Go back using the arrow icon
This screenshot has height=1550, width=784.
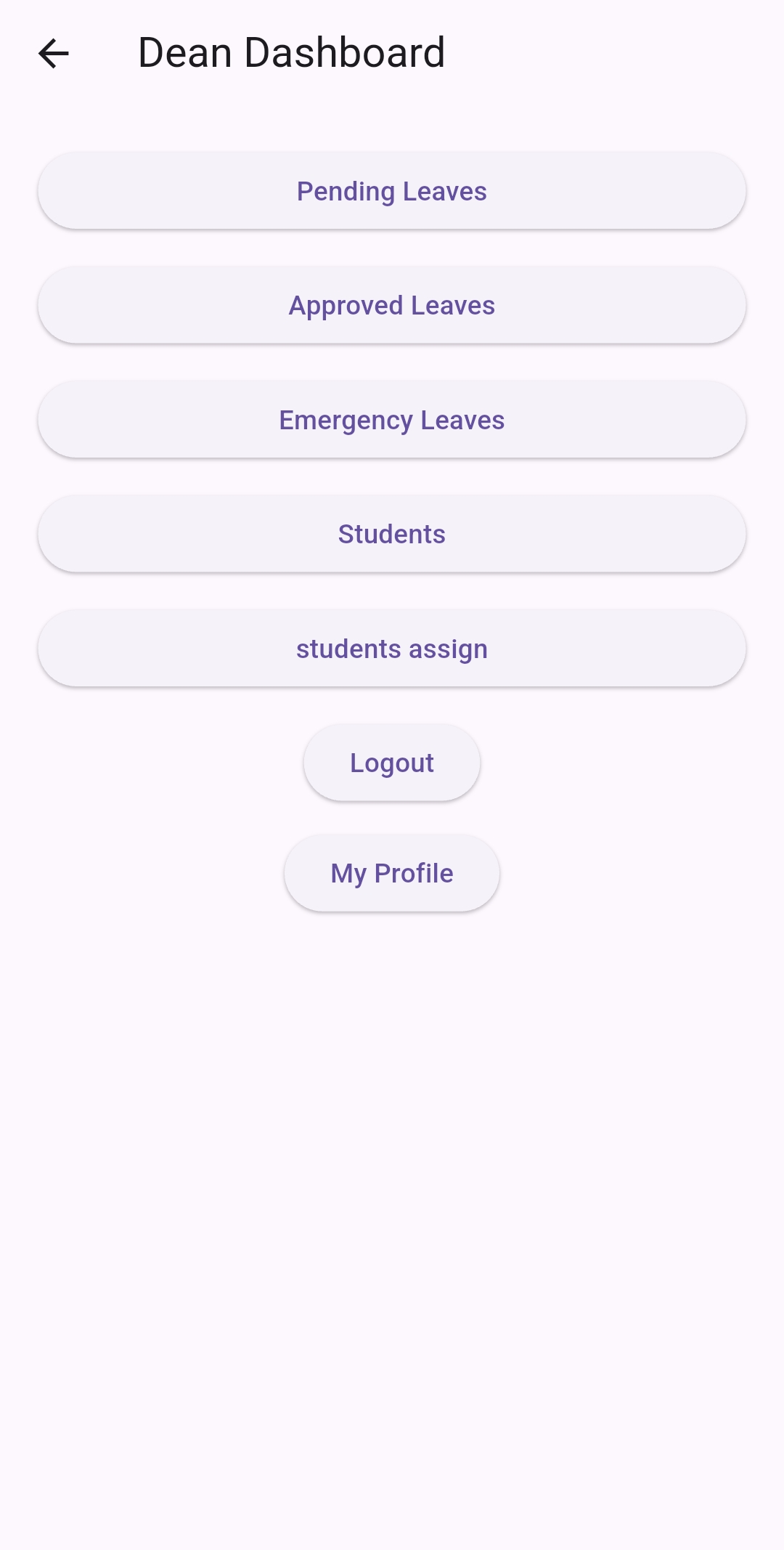54,54
